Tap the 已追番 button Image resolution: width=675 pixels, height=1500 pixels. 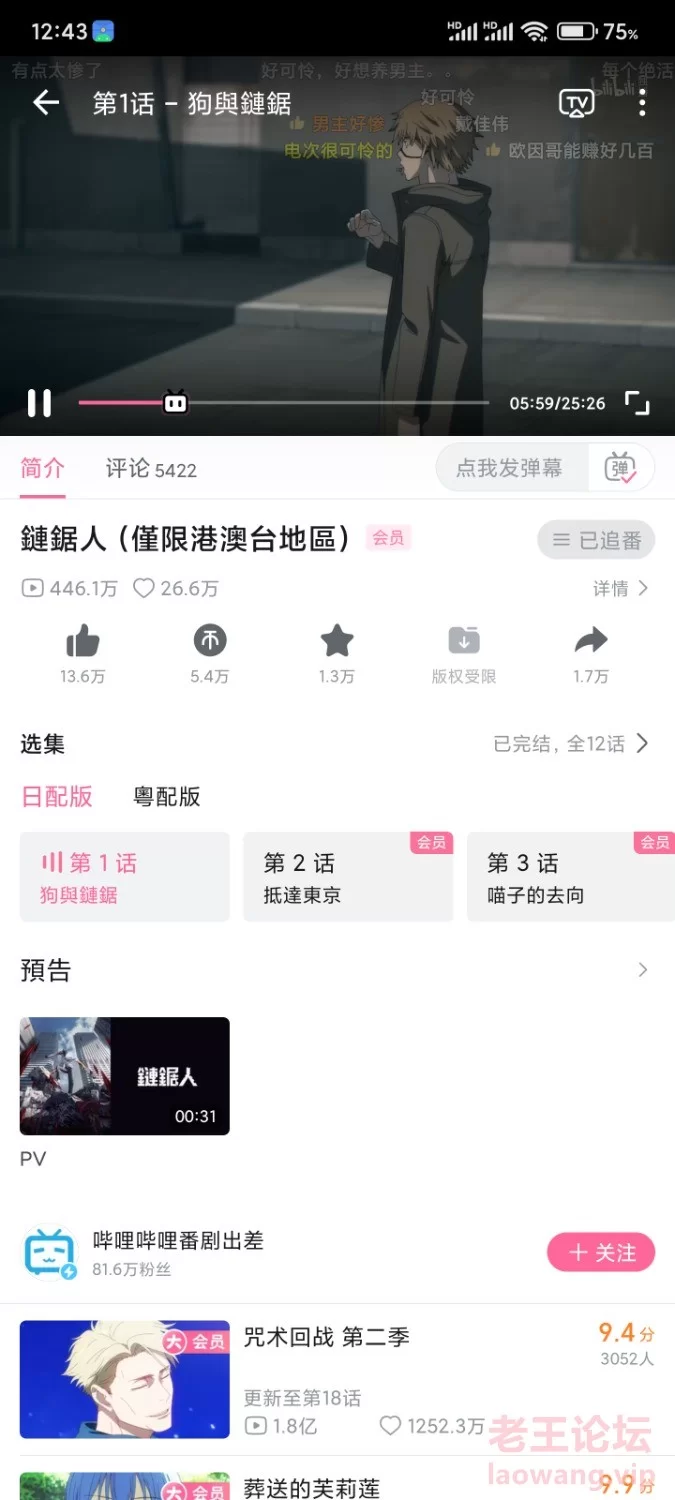point(597,540)
